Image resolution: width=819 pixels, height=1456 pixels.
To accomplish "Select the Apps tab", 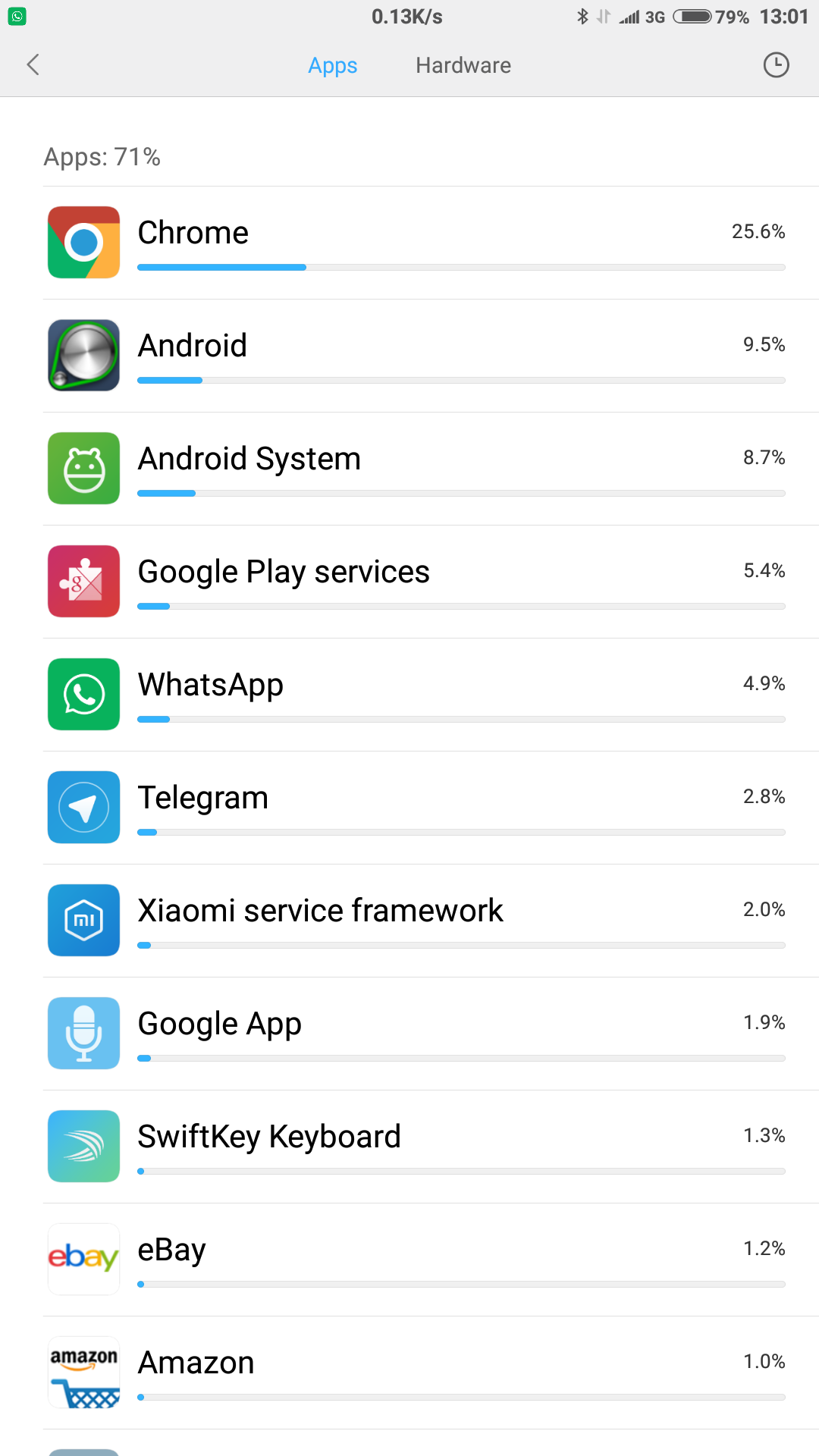I will tap(332, 66).
